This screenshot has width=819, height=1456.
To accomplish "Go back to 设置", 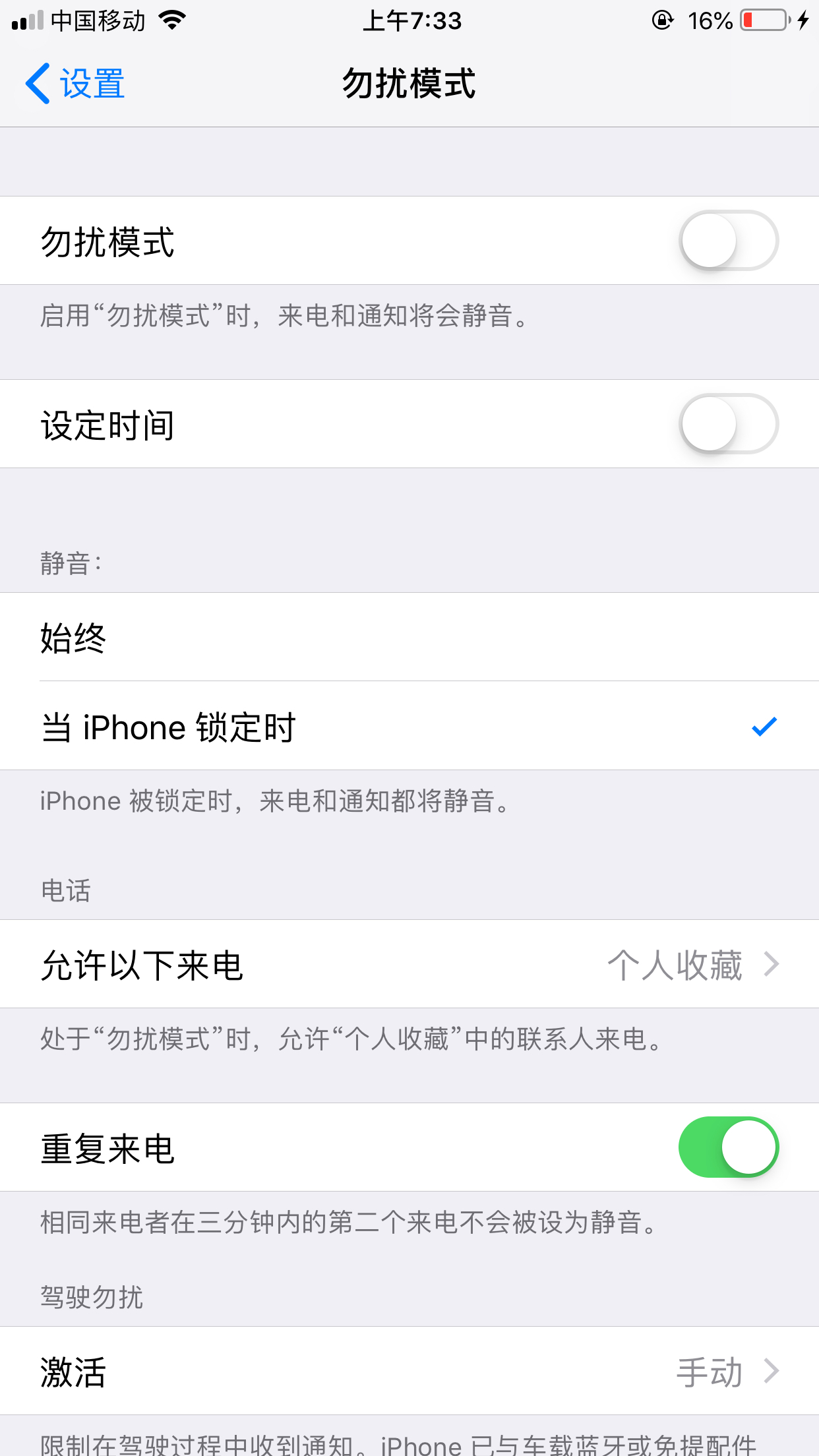I will (75, 84).
